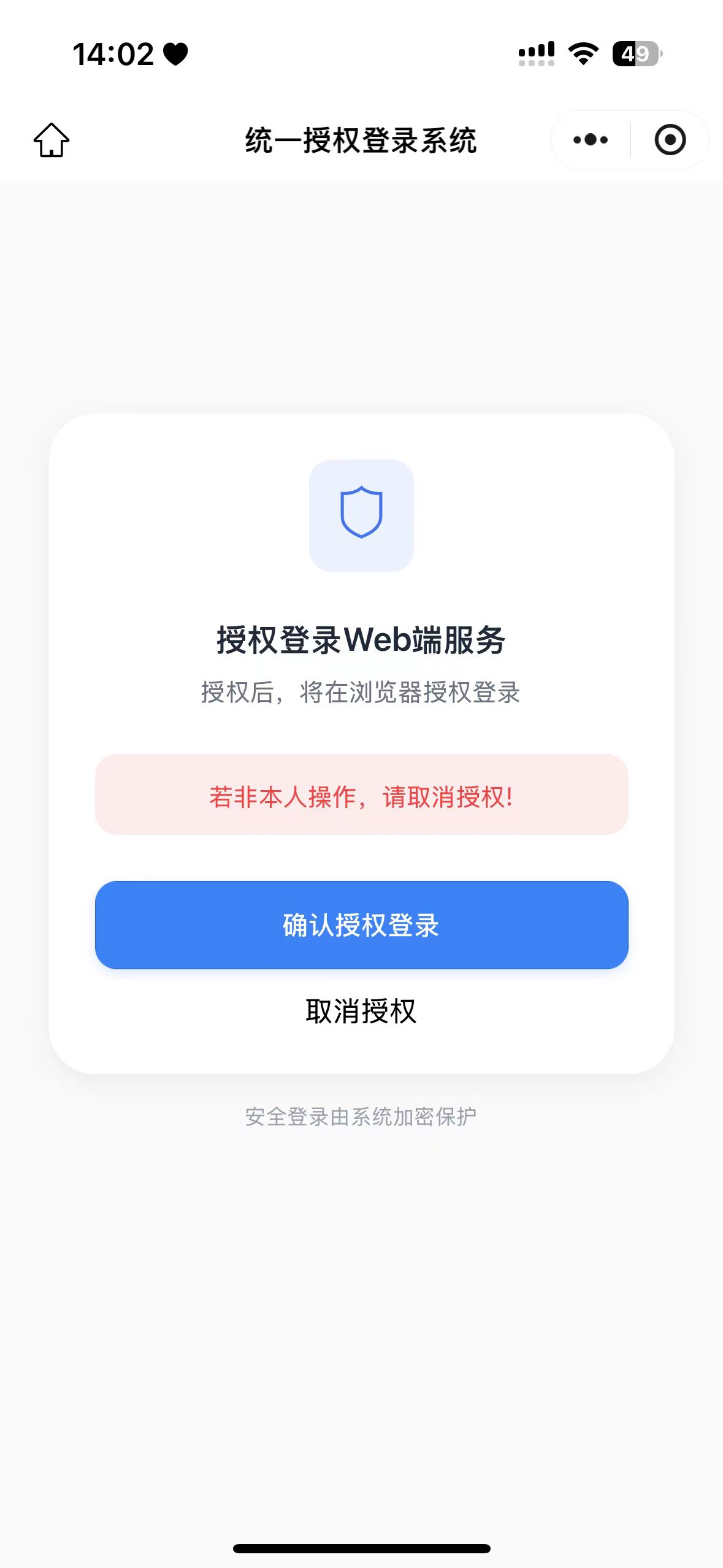Image resolution: width=723 pixels, height=1568 pixels.
Task: Tap 取消授权 to cancel authorization
Action: point(361,1011)
